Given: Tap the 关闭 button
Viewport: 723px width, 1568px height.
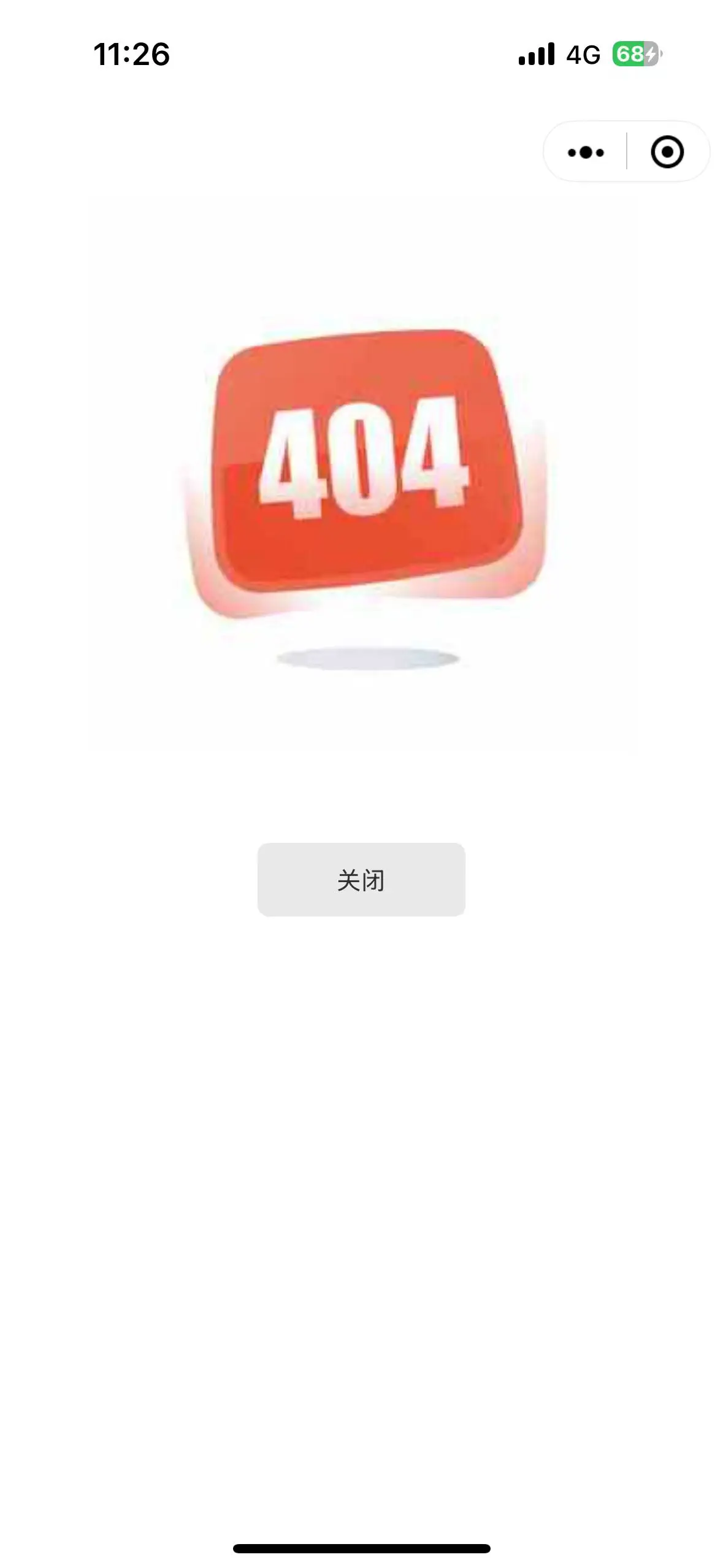Looking at the screenshot, I should pos(361,880).
